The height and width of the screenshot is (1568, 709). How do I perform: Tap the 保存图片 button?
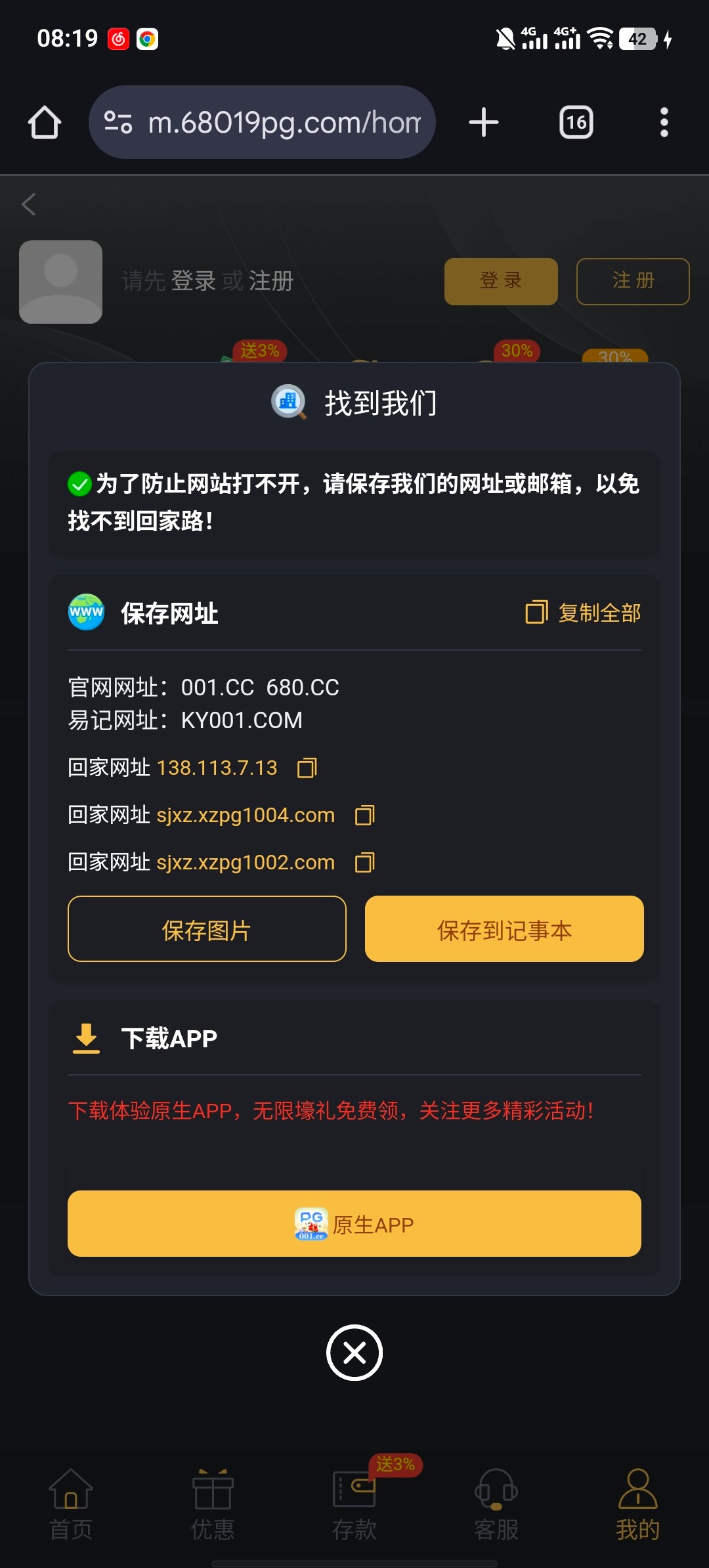[x=207, y=929]
